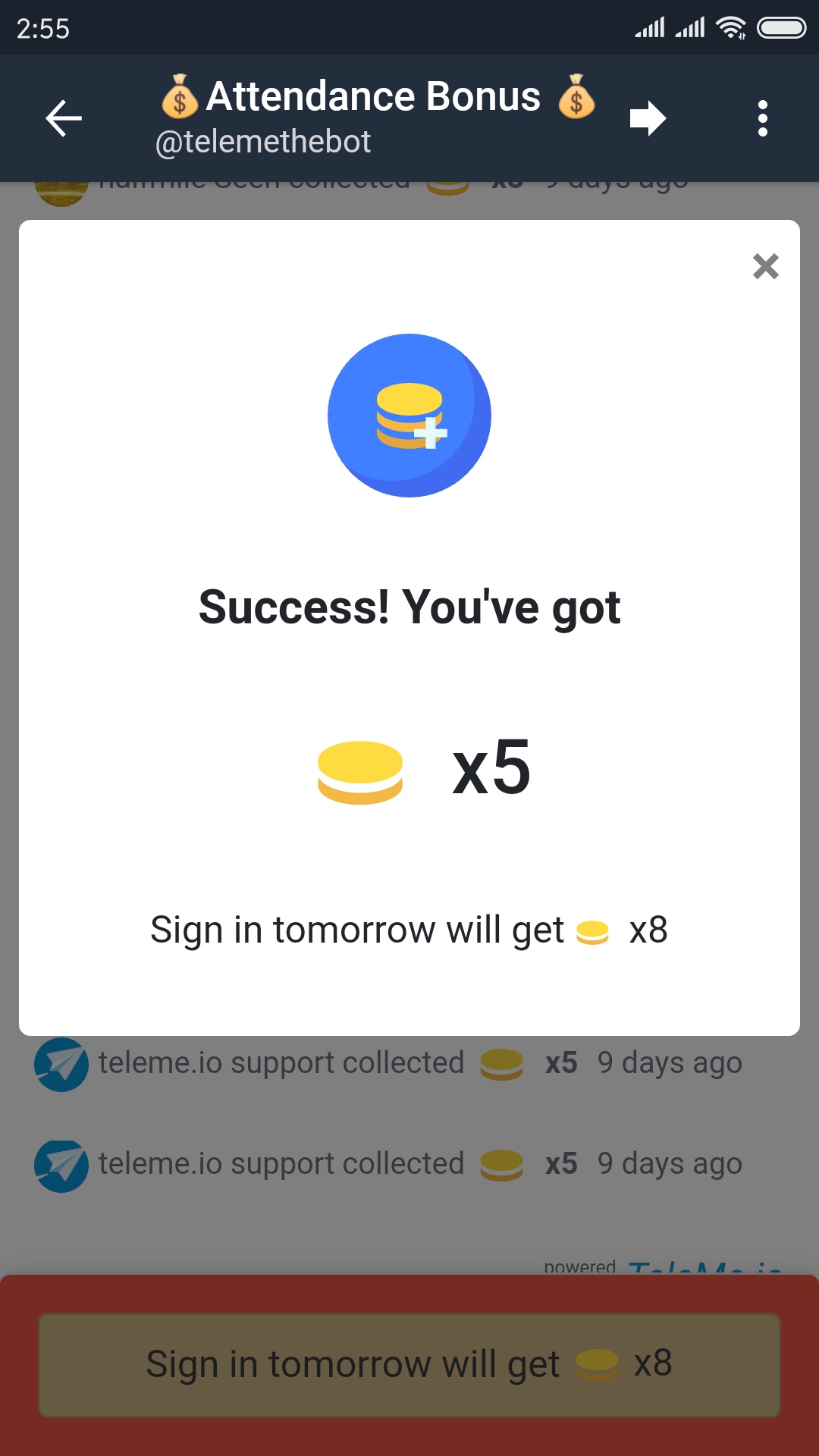Tap the forward arrow in the header
819x1456 pixels.
648,118
